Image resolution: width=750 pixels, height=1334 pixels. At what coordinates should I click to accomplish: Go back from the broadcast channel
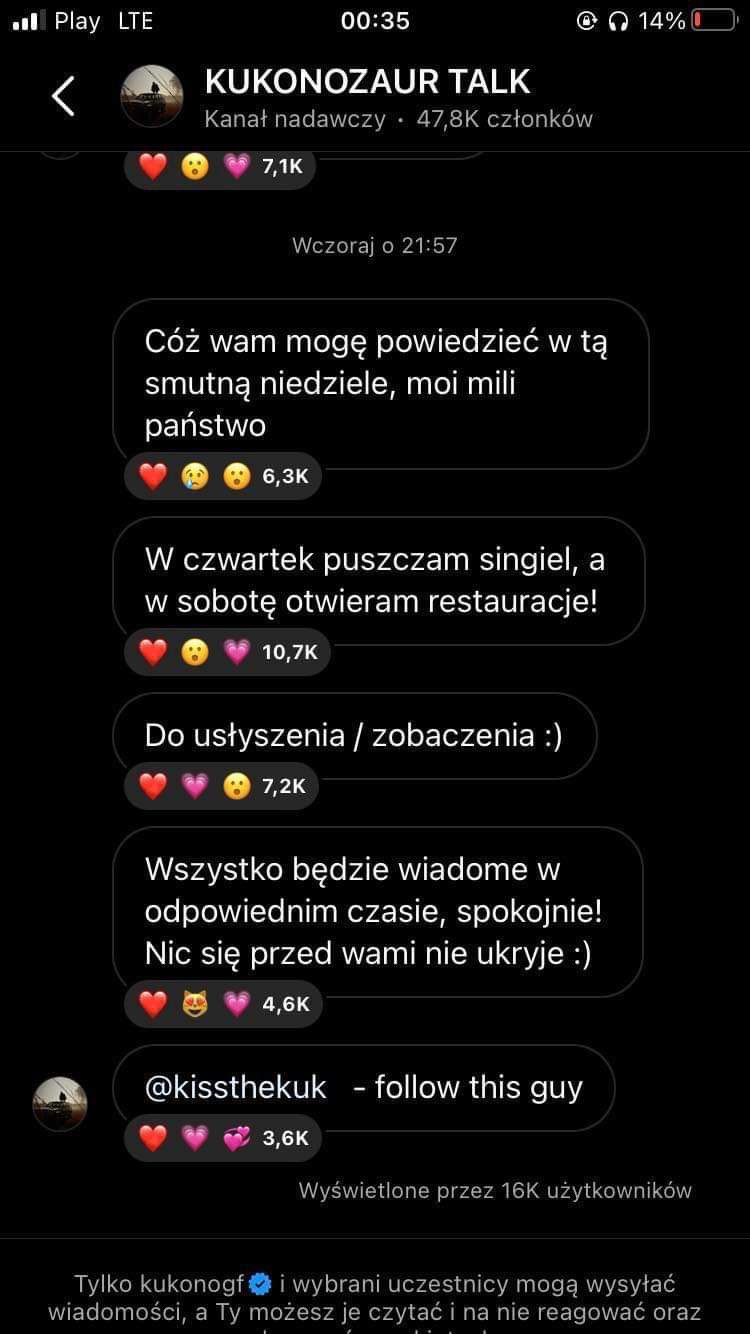[64, 97]
